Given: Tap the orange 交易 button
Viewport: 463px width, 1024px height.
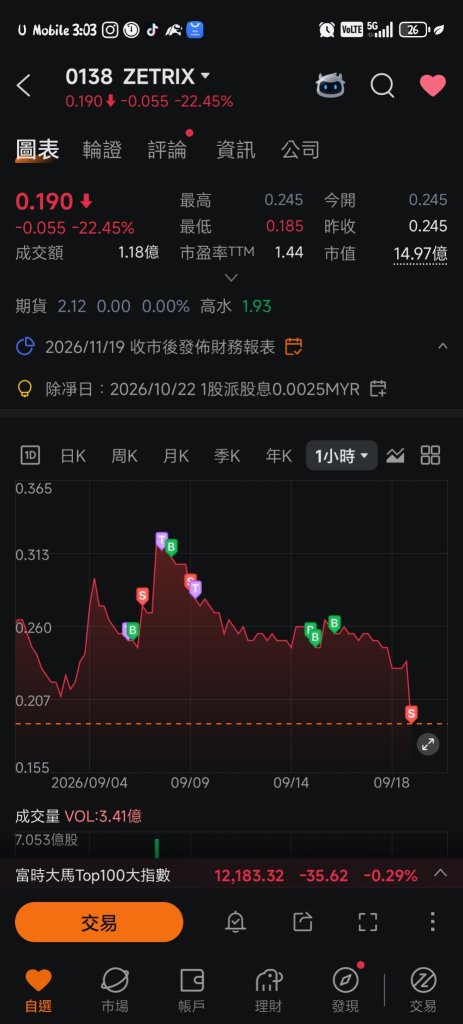Looking at the screenshot, I should pos(99,922).
